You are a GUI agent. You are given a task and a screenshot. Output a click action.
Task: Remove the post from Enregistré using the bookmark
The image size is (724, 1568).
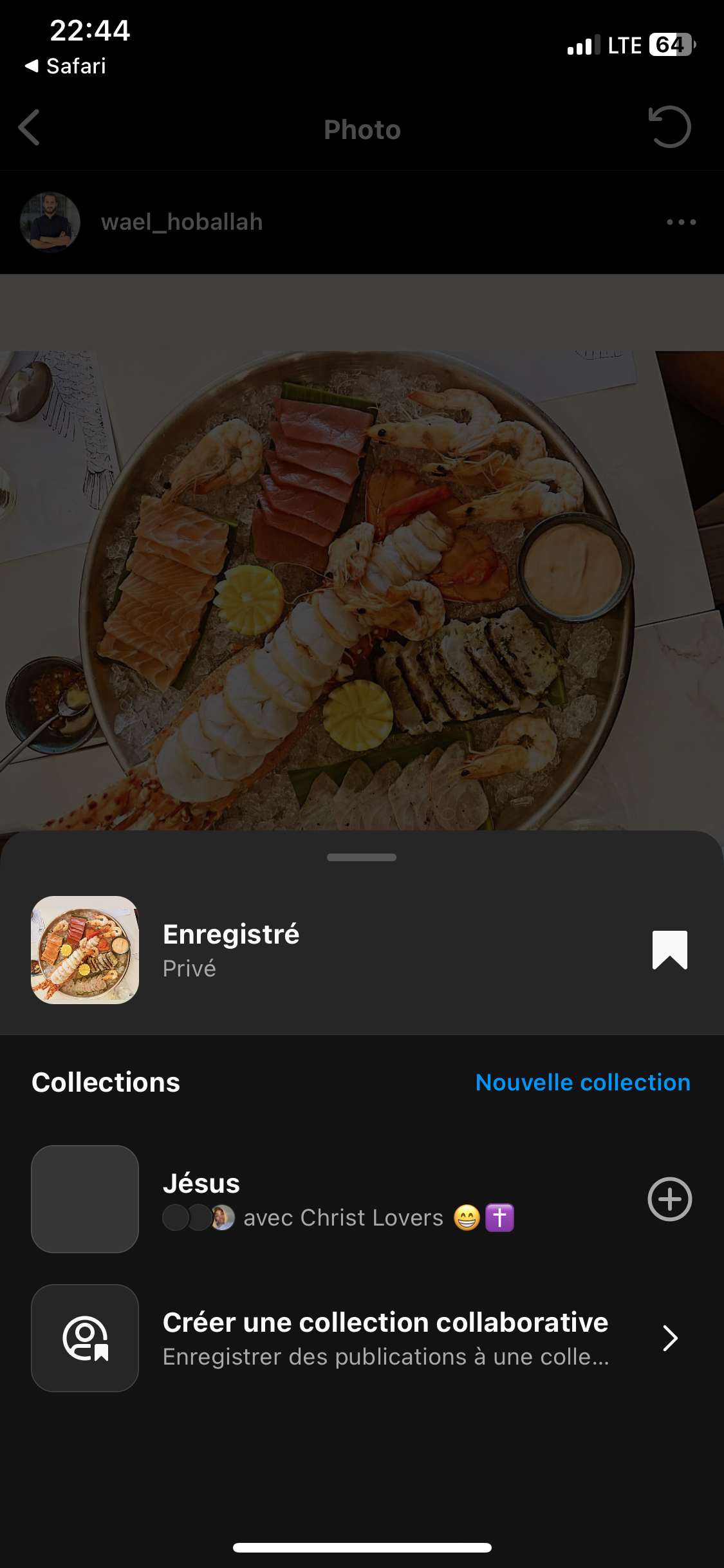tap(669, 950)
